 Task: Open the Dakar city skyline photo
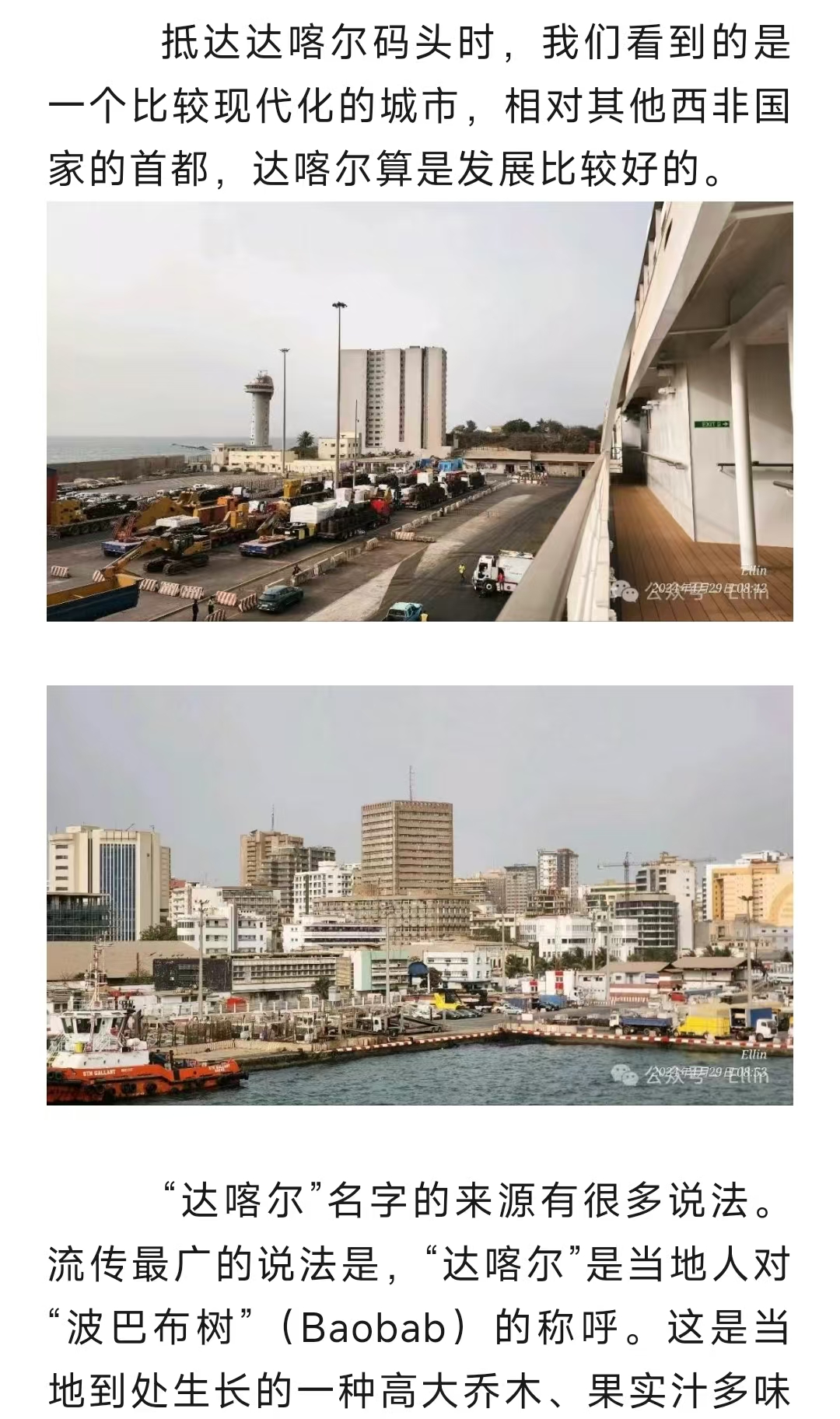coord(420,895)
